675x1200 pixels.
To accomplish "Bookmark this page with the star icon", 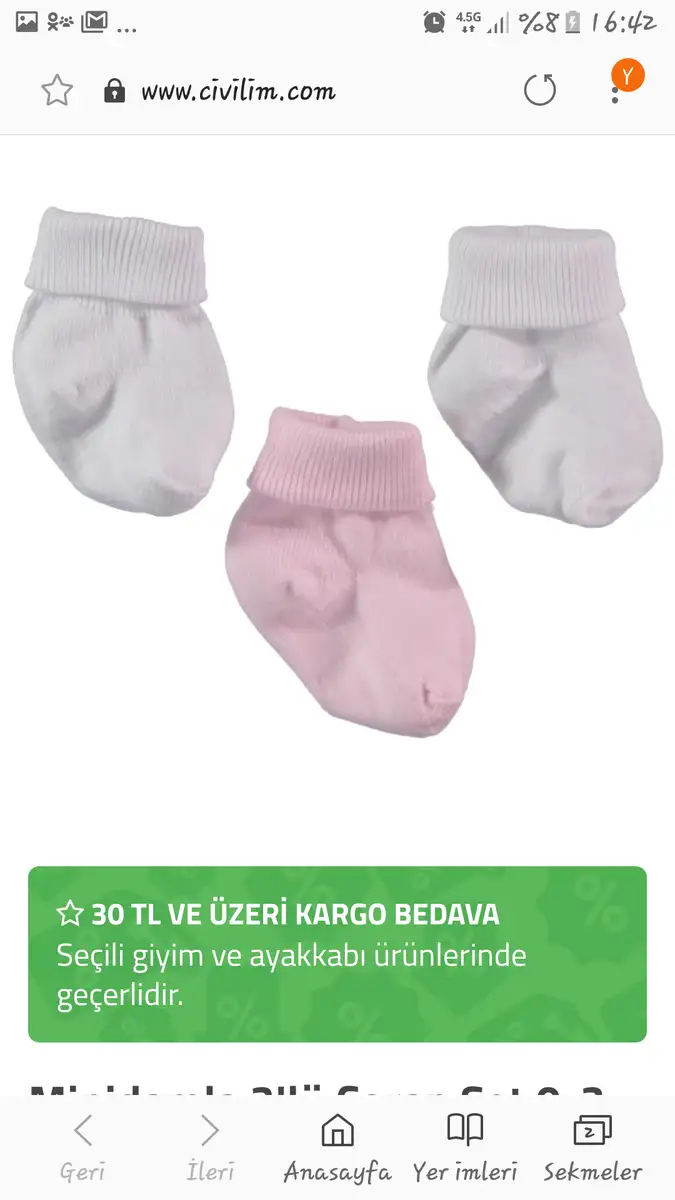I will point(57,91).
